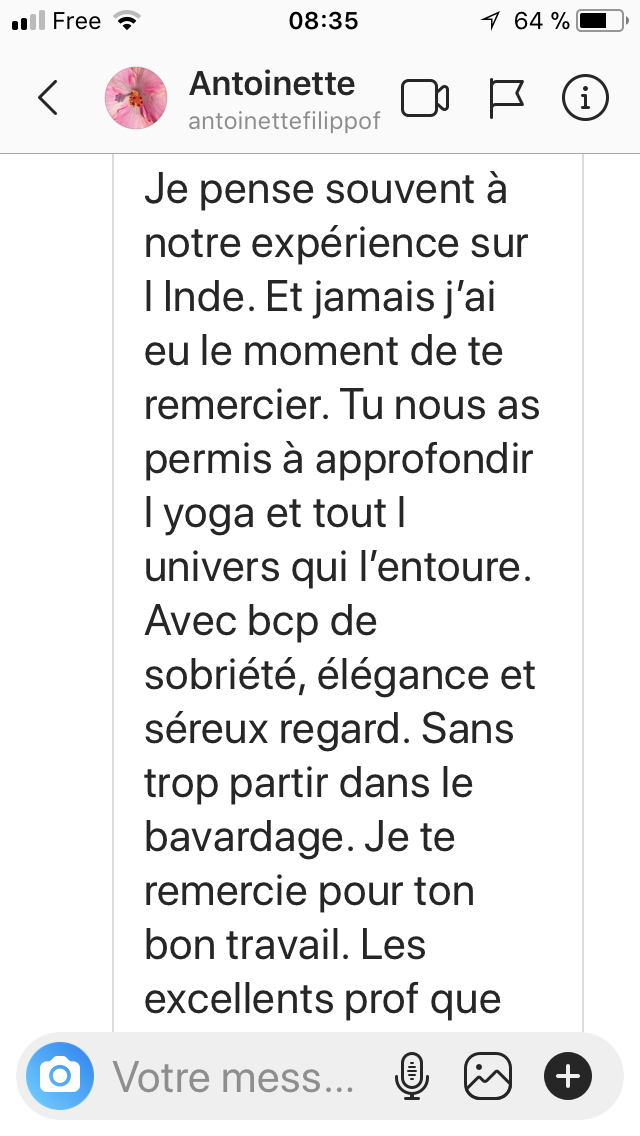This screenshot has width=640, height=1136.
Task: Choose a photo from the gallery
Action: click(x=488, y=1076)
